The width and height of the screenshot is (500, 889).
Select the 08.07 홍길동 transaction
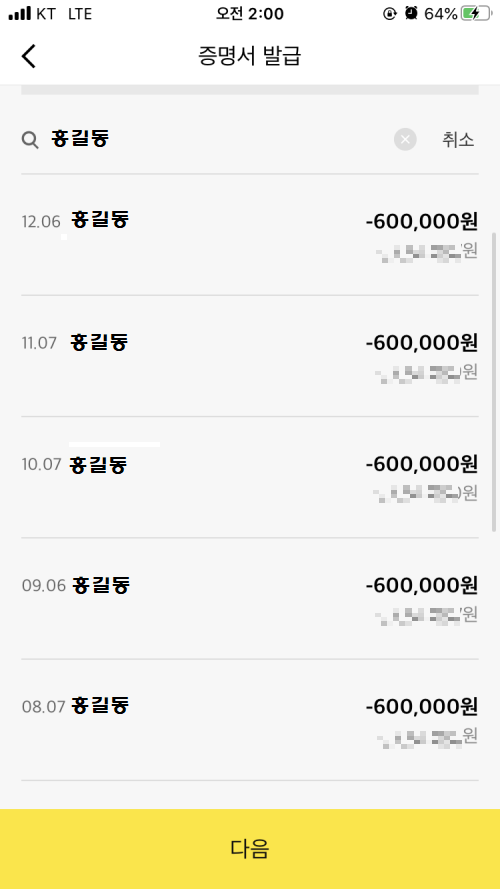(x=250, y=720)
